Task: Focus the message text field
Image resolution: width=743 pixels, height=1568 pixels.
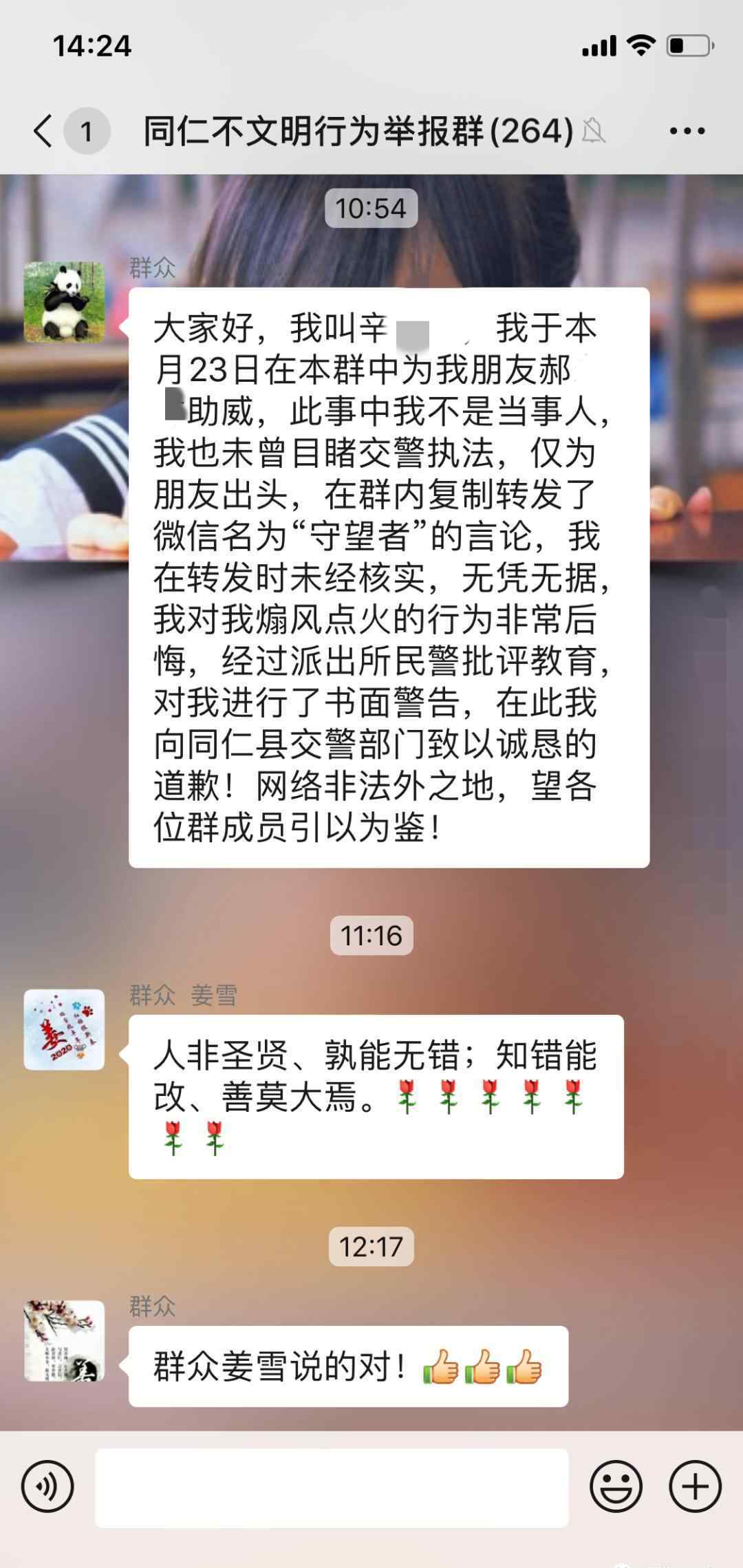Action: pos(332,1488)
